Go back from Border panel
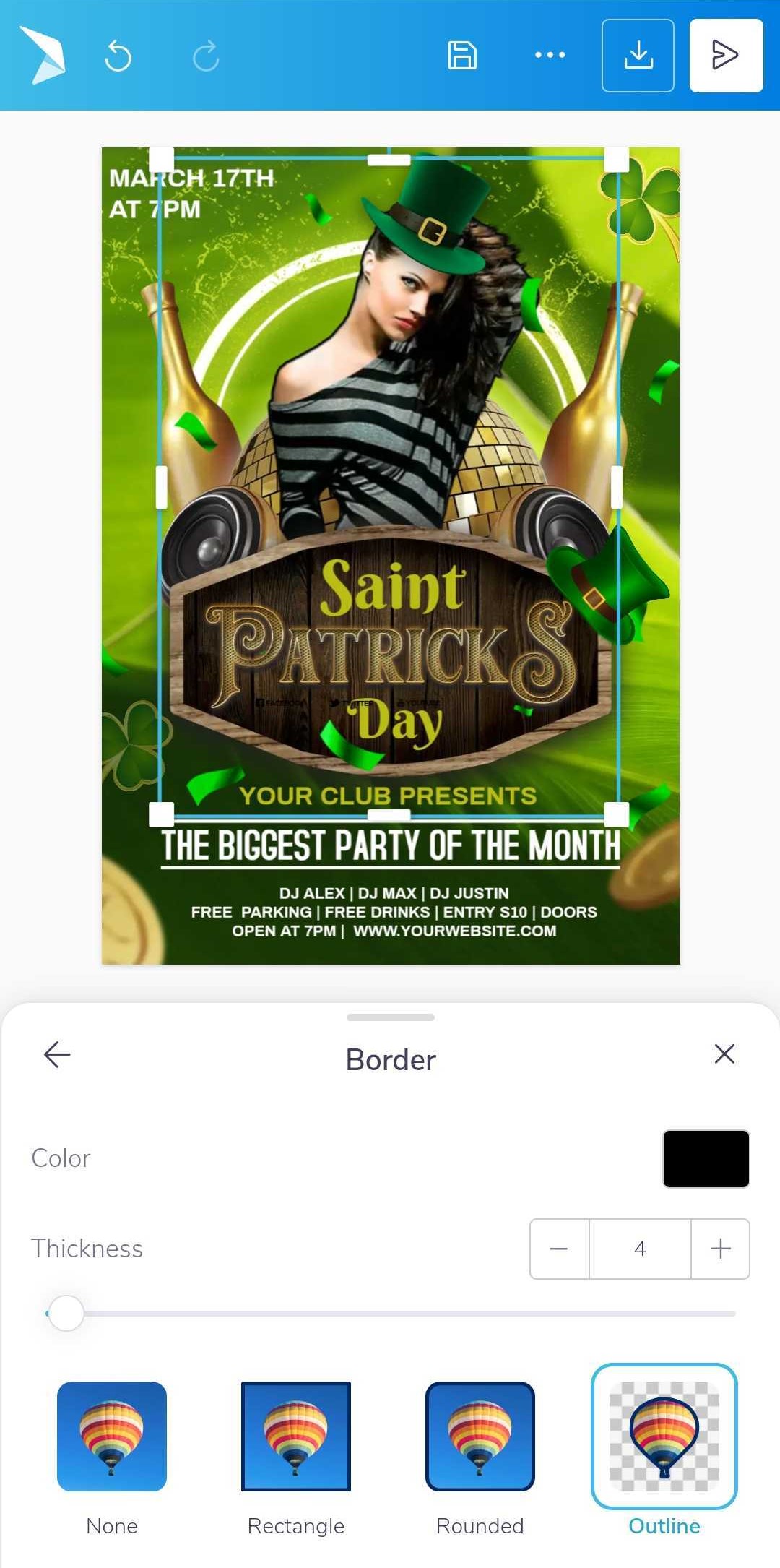Viewport: 780px width, 1568px height. (x=57, y=1055)
